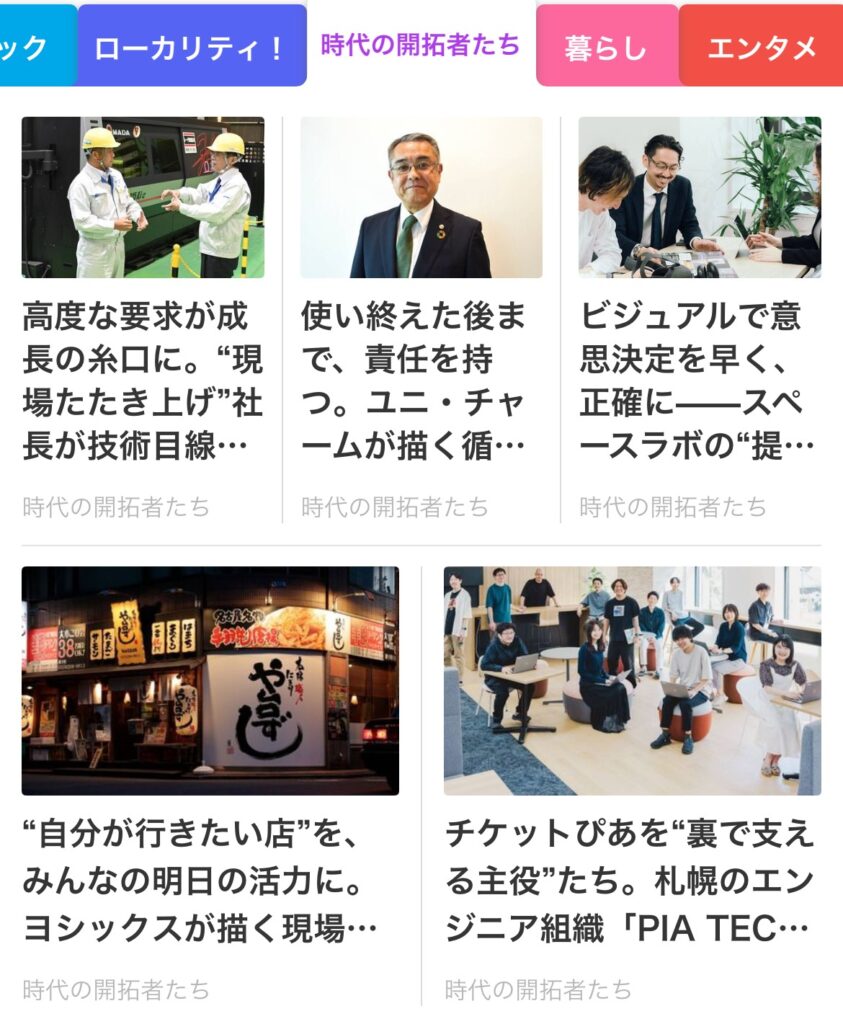
Task: View the チケットぴあ PIA TECH engineer article
Action: (x=632, y=882)
